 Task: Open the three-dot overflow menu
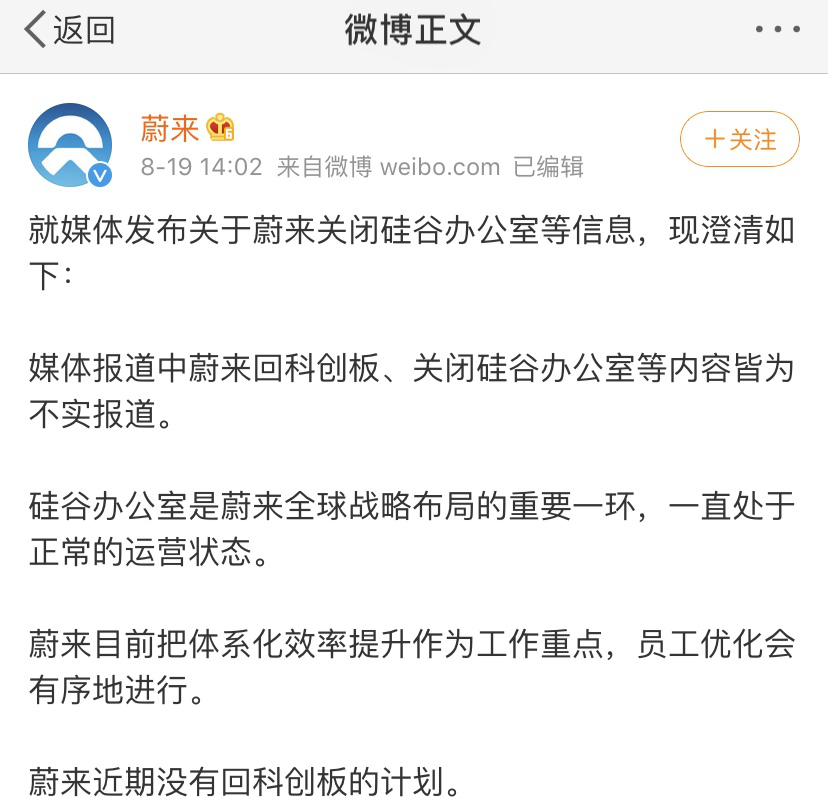pos(777,30)
